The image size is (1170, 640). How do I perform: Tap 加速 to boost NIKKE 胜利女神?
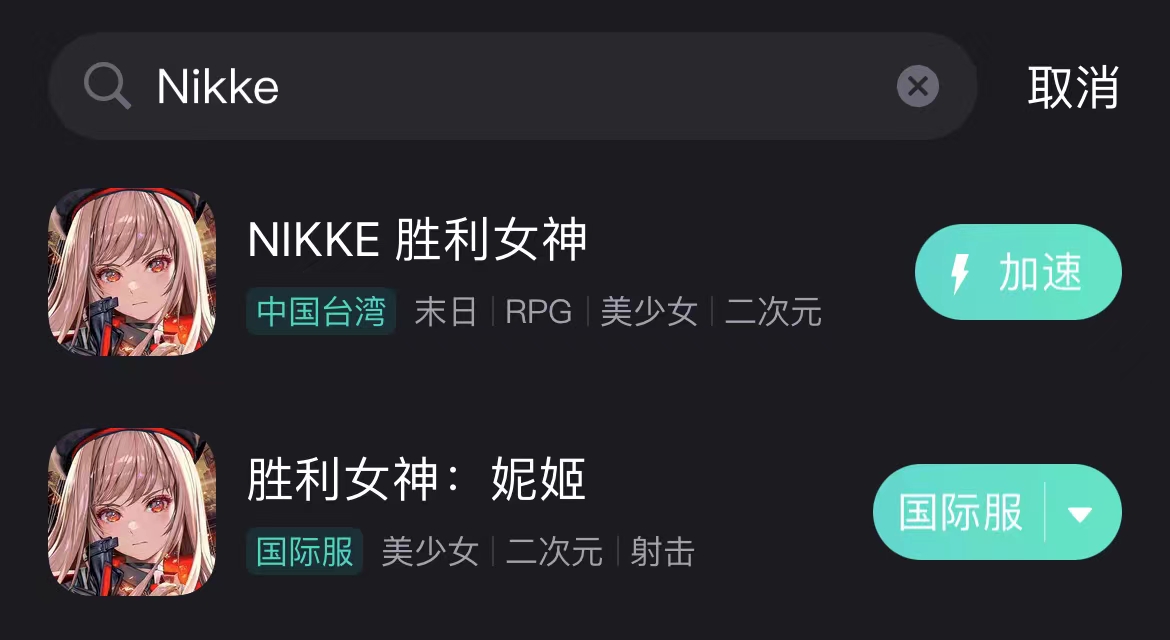[x=1018, y=272]
